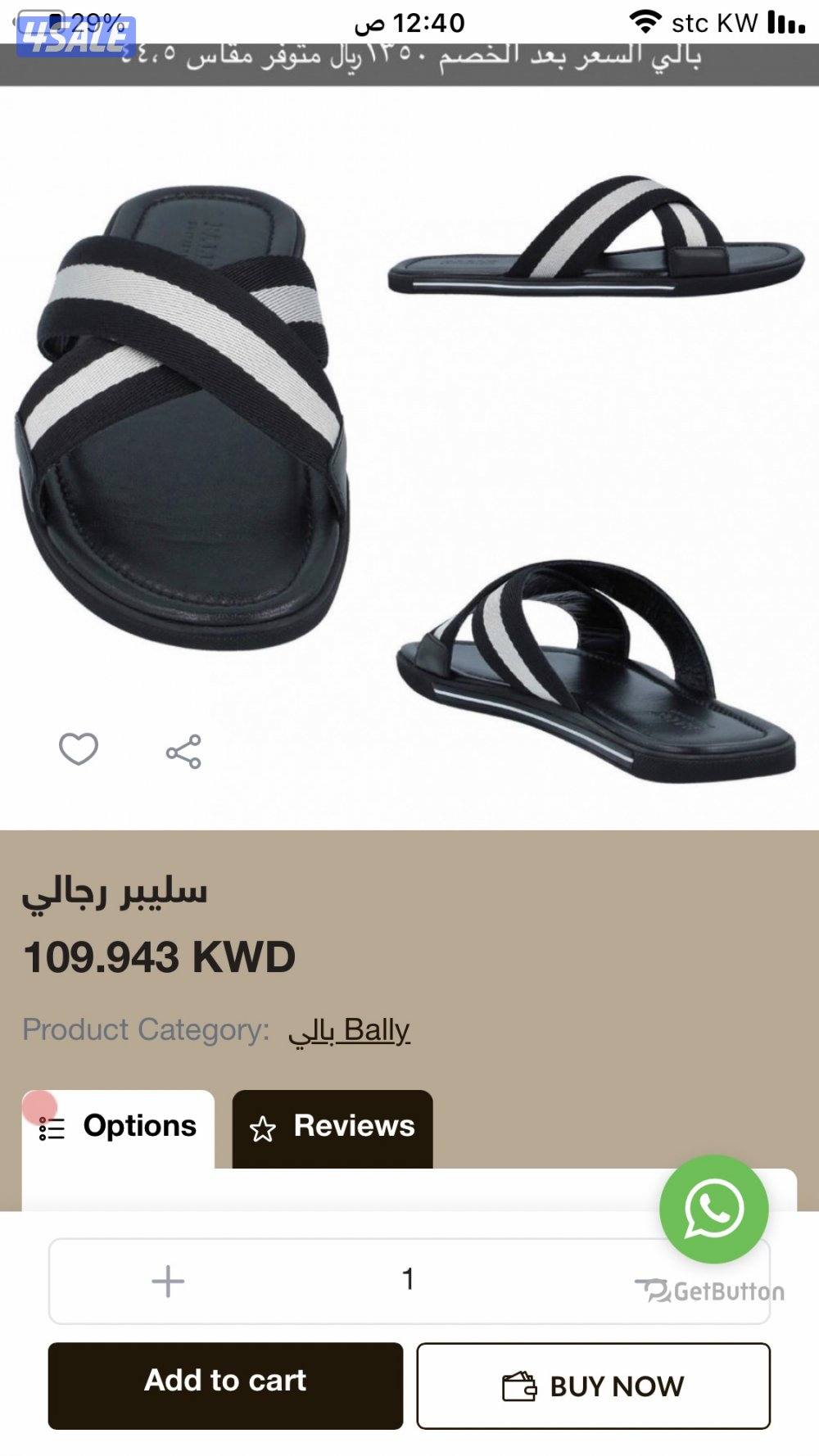
Task: Tap the options list icon on Options tab
Action: click(51, 1128)
